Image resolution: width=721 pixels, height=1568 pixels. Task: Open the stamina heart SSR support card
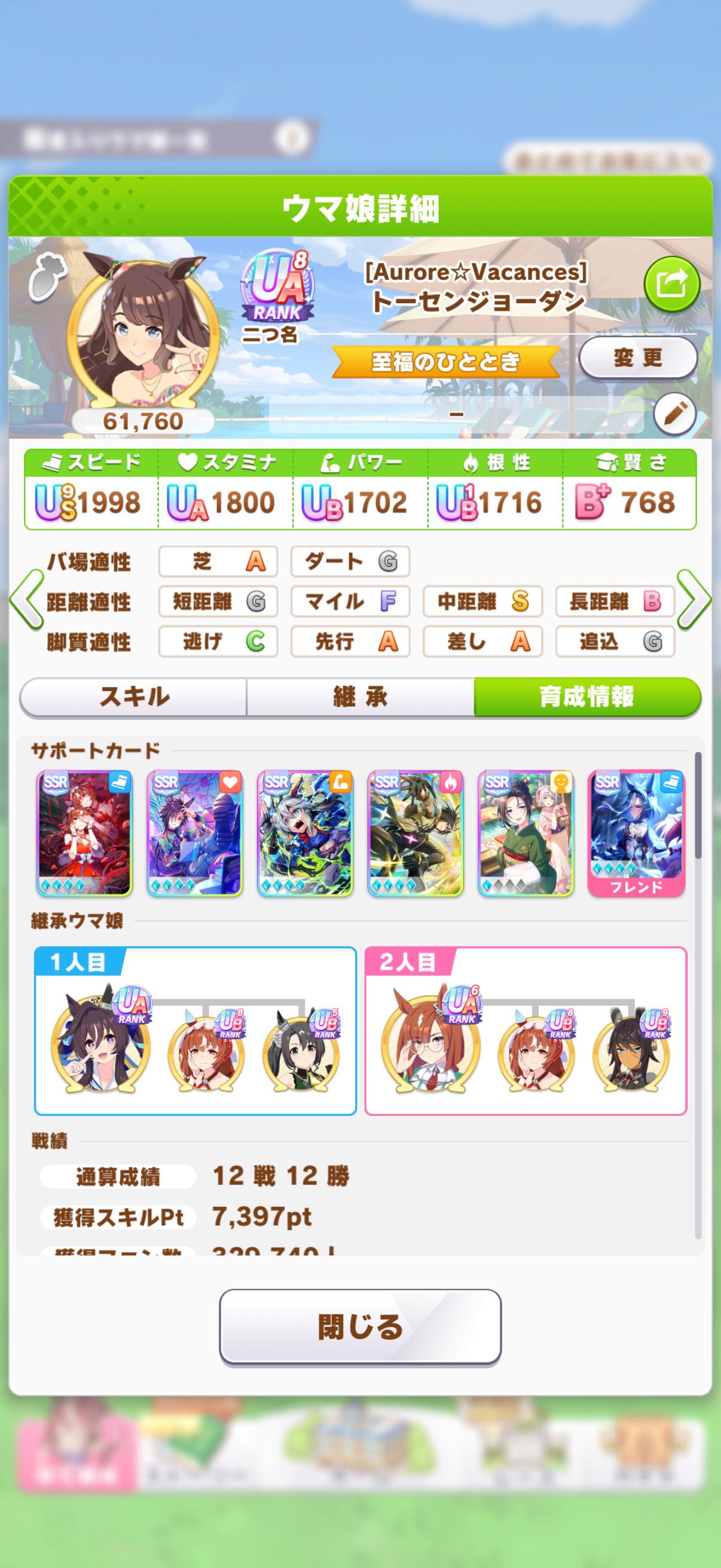[x=195, y=832]
